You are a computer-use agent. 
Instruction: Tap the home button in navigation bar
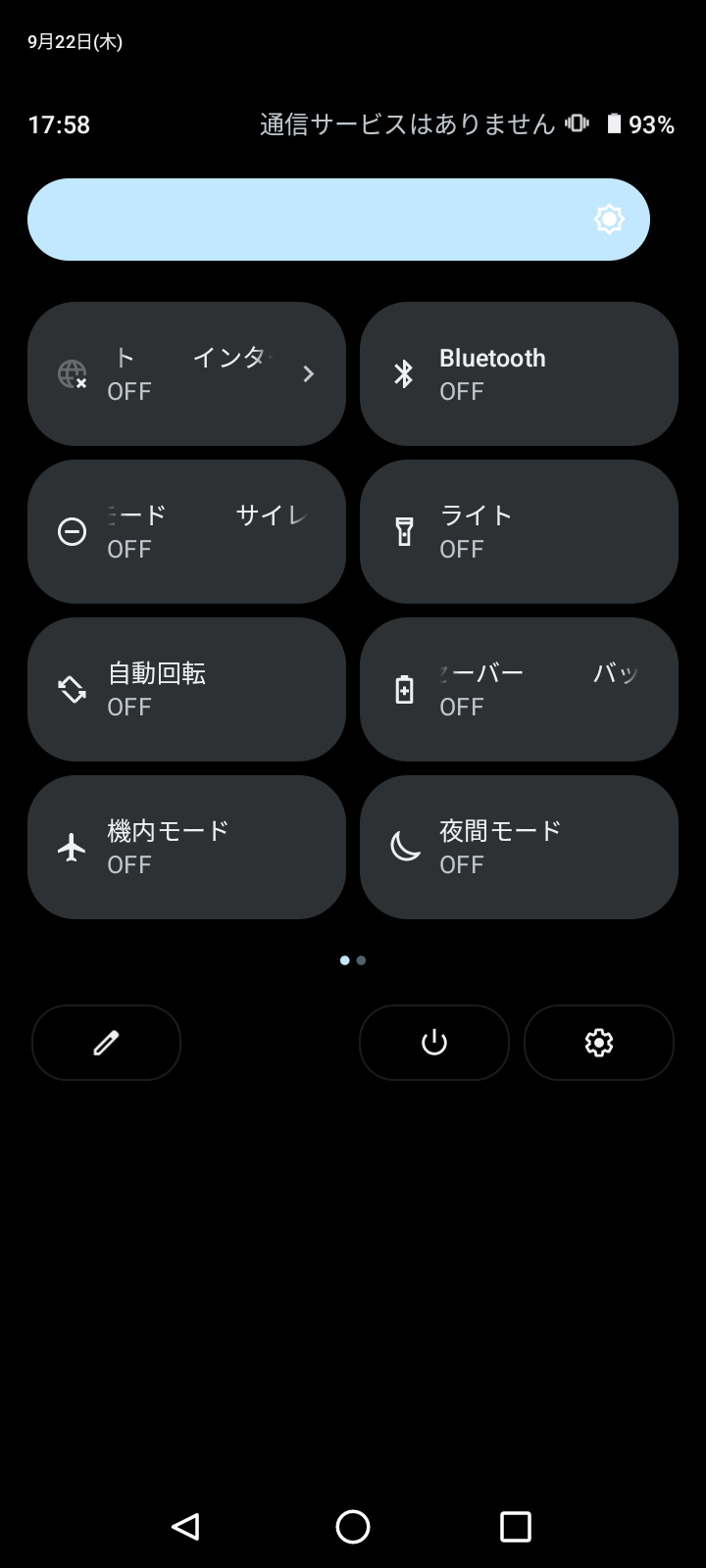[353, 1526]
